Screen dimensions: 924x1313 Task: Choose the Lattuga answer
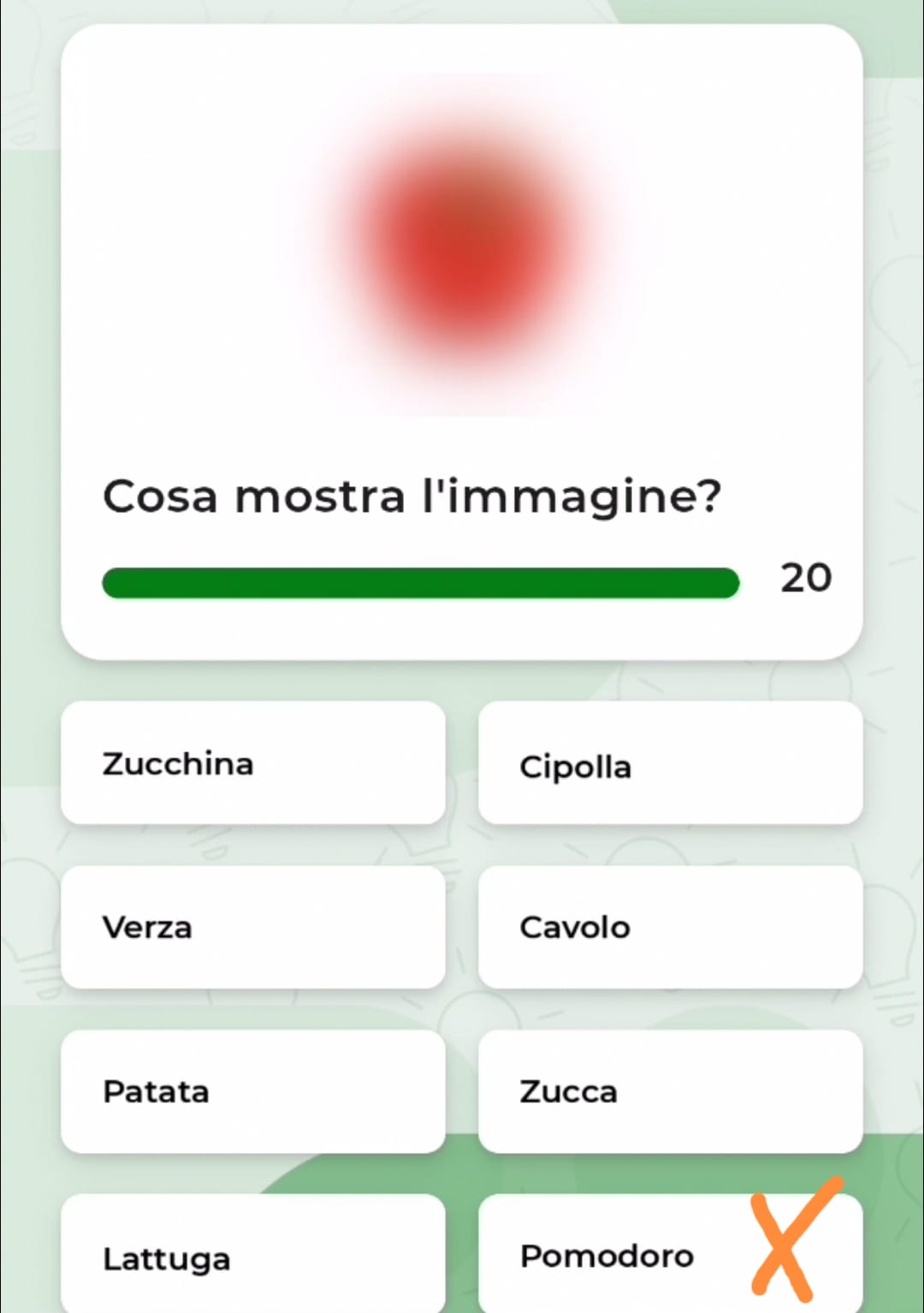[252, 1256]
